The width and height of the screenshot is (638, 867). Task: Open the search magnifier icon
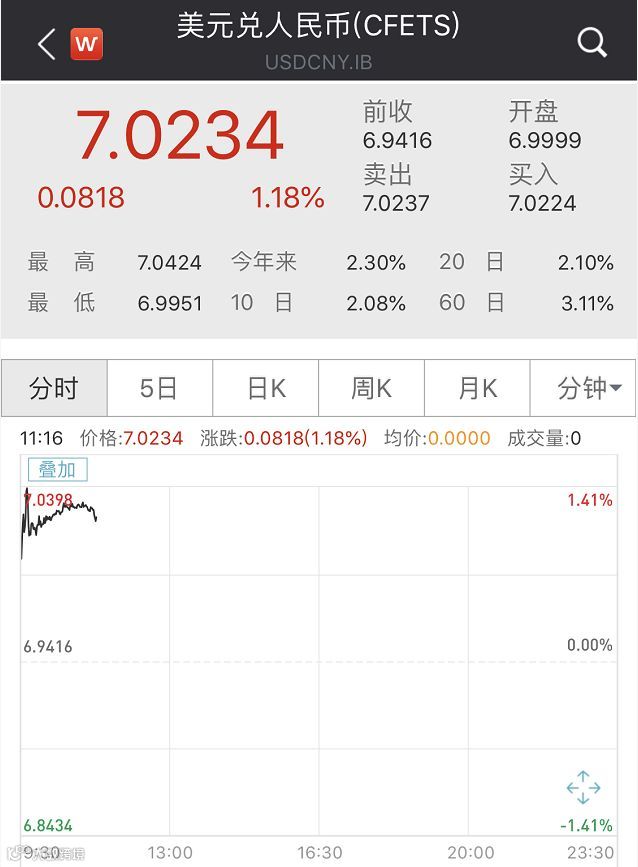click(x=592, y=43)
